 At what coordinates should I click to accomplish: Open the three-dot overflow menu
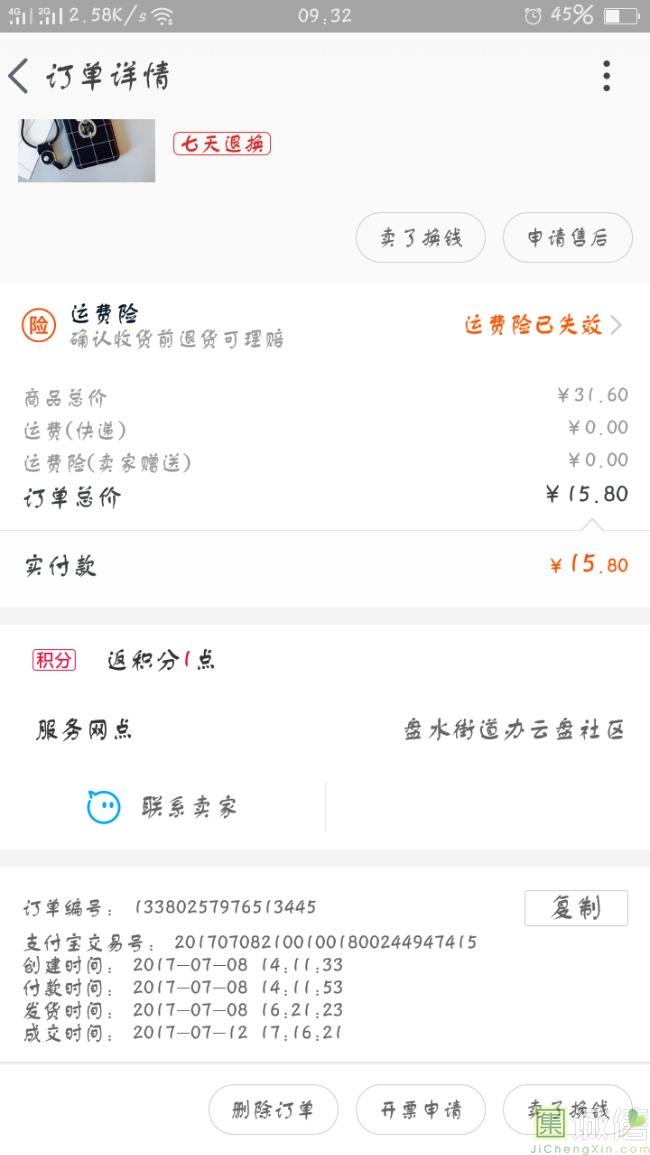coord(606,76)
